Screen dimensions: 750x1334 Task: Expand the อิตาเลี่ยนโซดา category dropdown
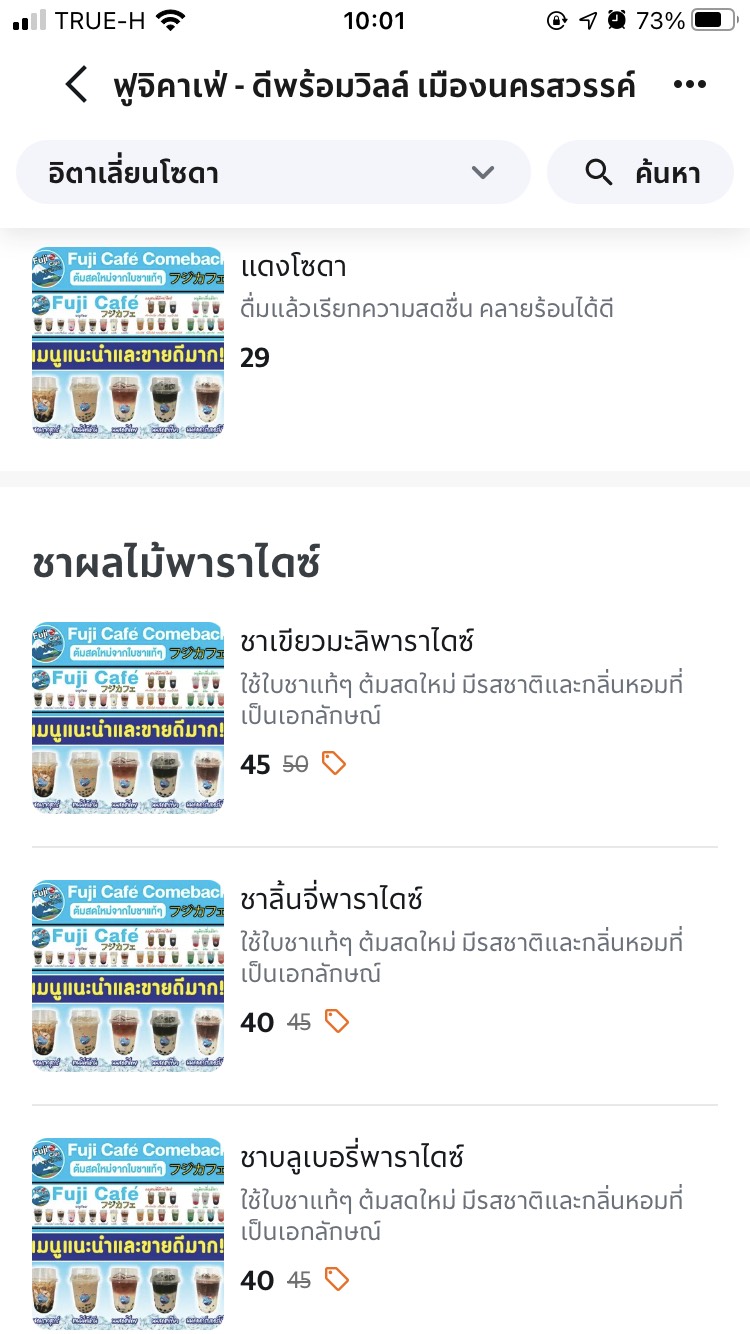pyautogui.click(x=272, y=173)
